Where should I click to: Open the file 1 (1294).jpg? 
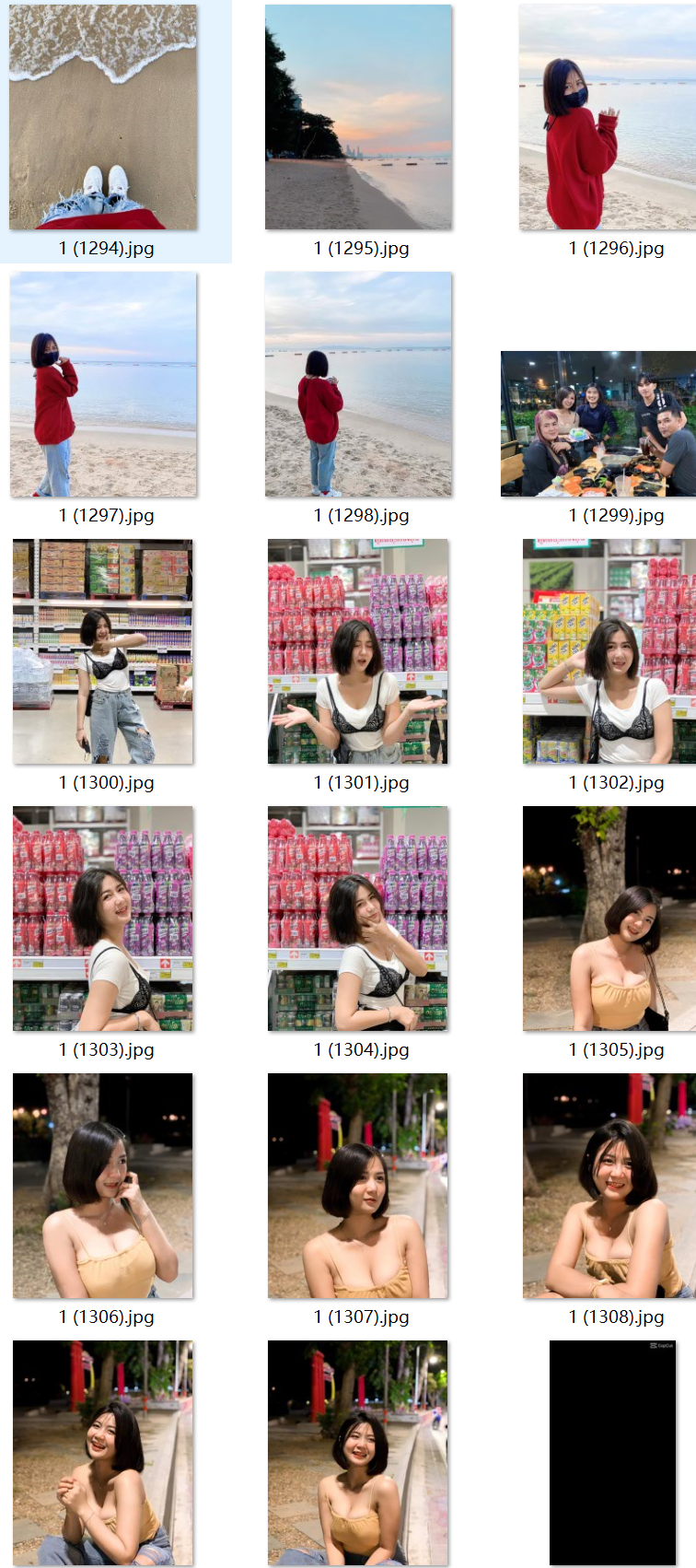pyautogui.click(x=103, y=118)
